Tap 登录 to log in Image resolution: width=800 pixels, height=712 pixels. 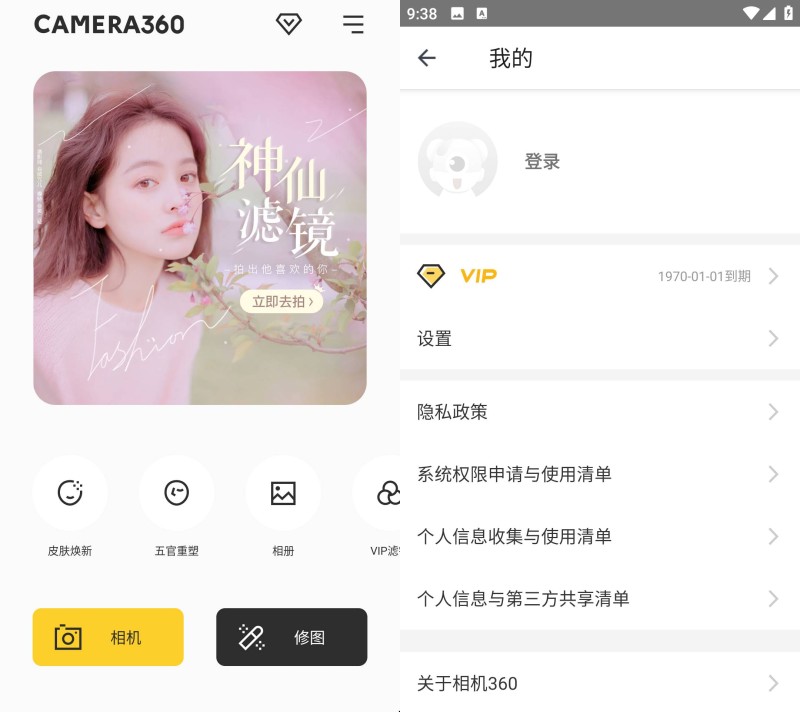(x=542, y=162)
